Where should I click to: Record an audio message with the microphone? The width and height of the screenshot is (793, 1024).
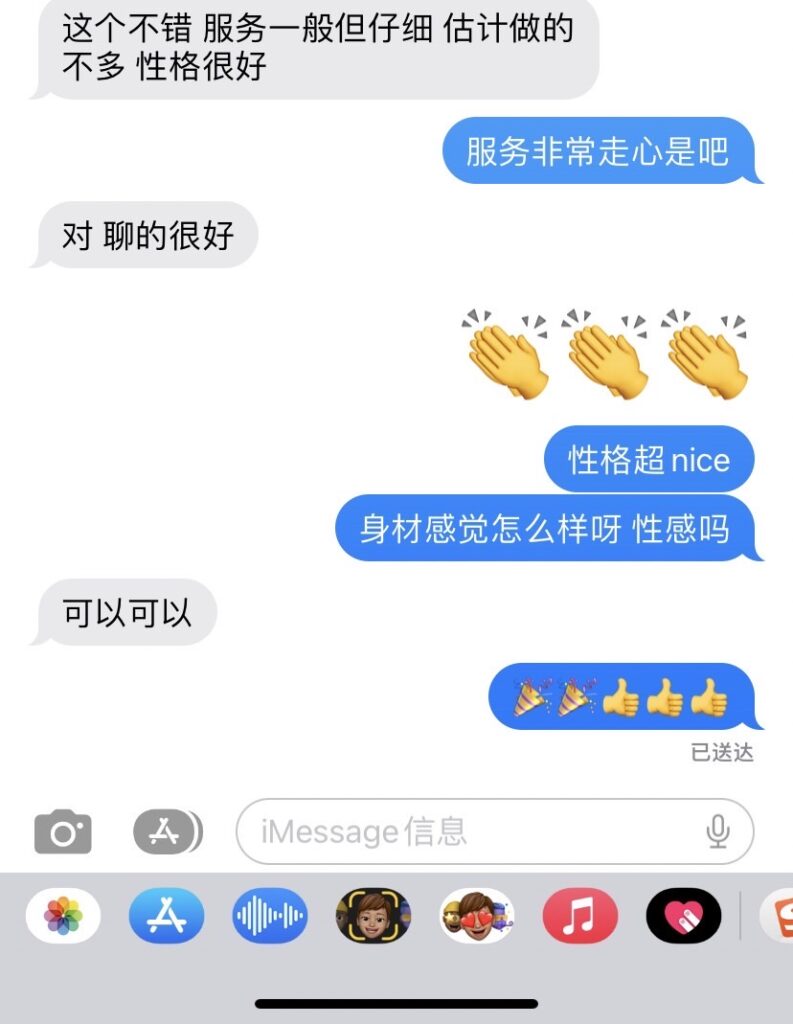(x=717, y=831)
